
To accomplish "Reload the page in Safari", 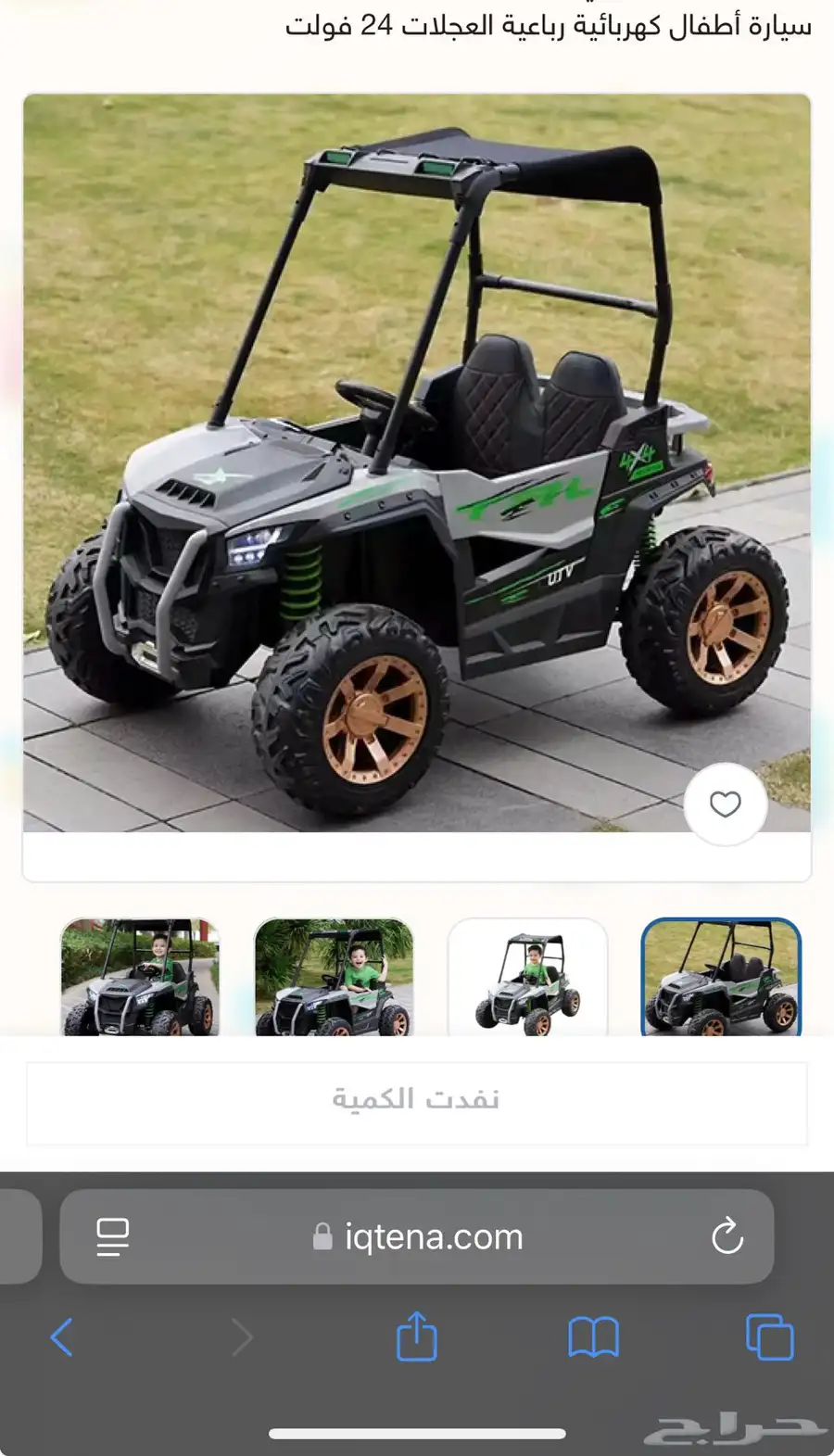I will pyautogui.click(x=727, y=1236).
